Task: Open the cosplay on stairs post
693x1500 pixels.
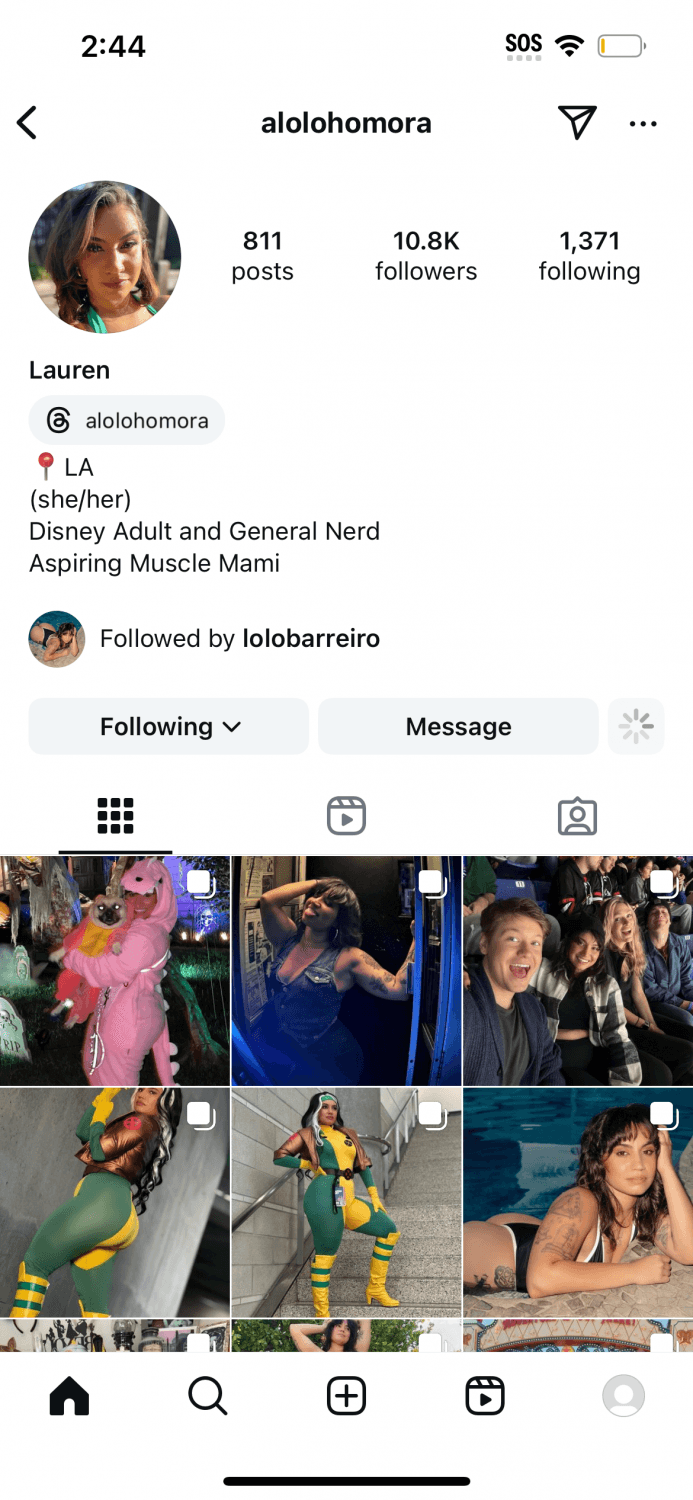Action: pyautogui.click(x=346, y=1202)
